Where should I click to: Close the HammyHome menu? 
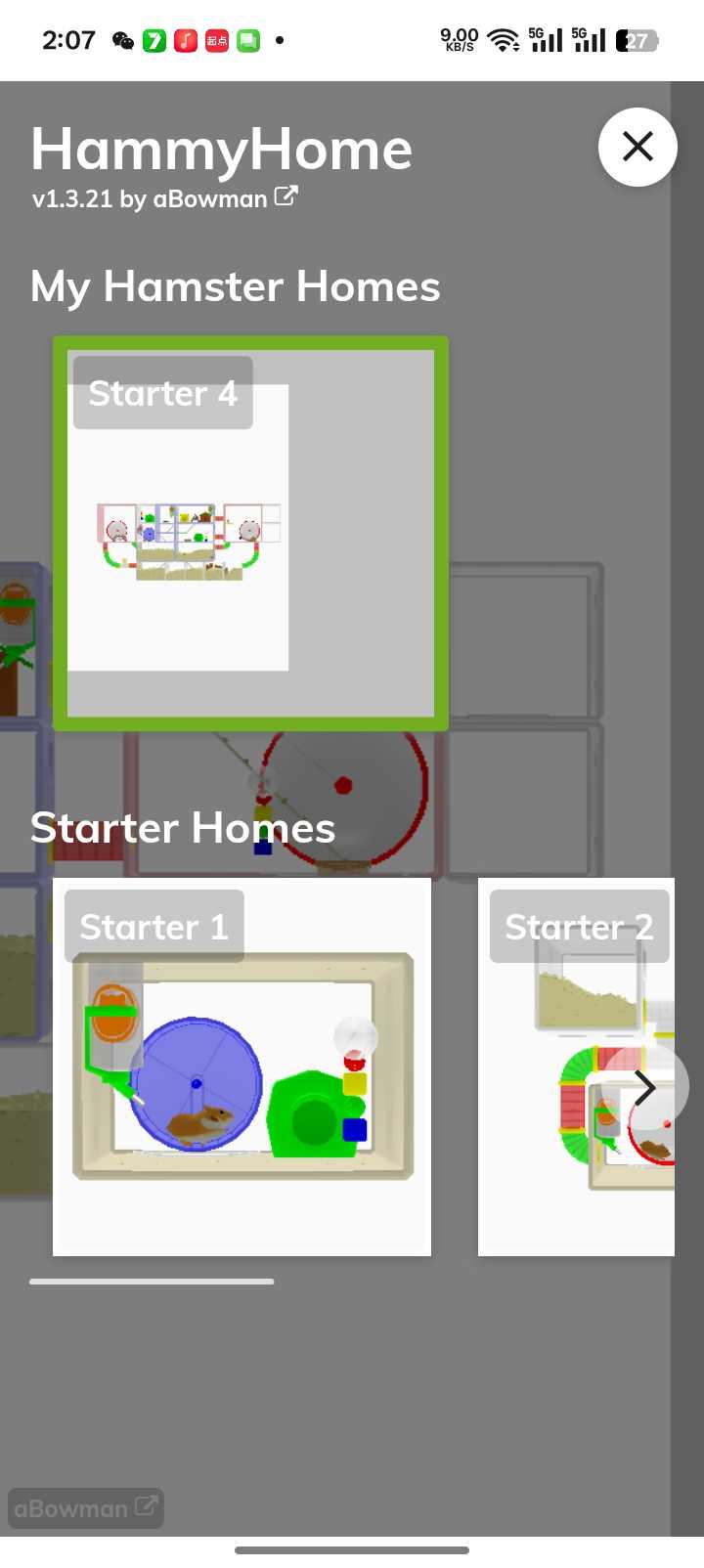pyautogui.click(x=638, y=147)
